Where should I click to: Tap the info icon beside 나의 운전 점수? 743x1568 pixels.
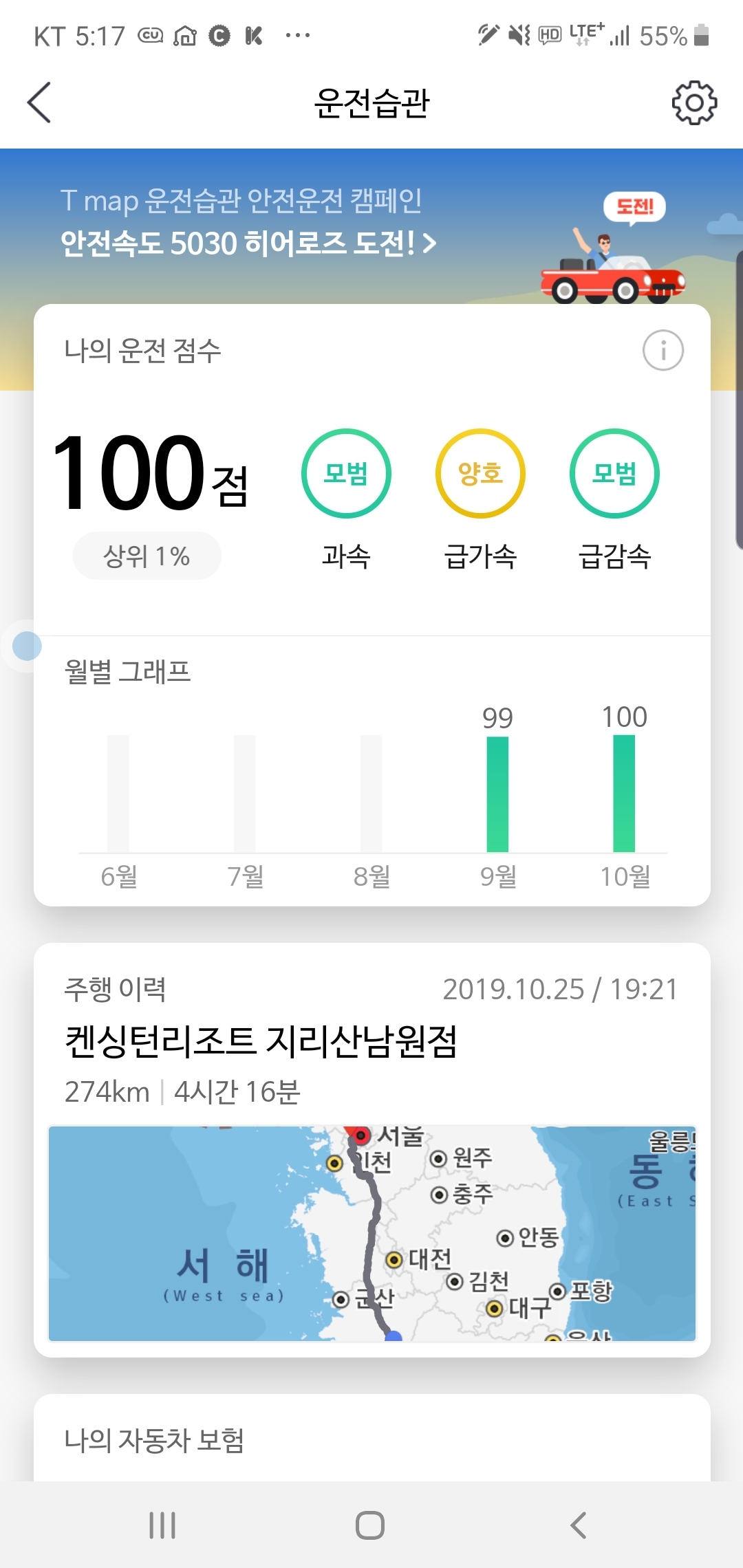click(x=663, y=351)
